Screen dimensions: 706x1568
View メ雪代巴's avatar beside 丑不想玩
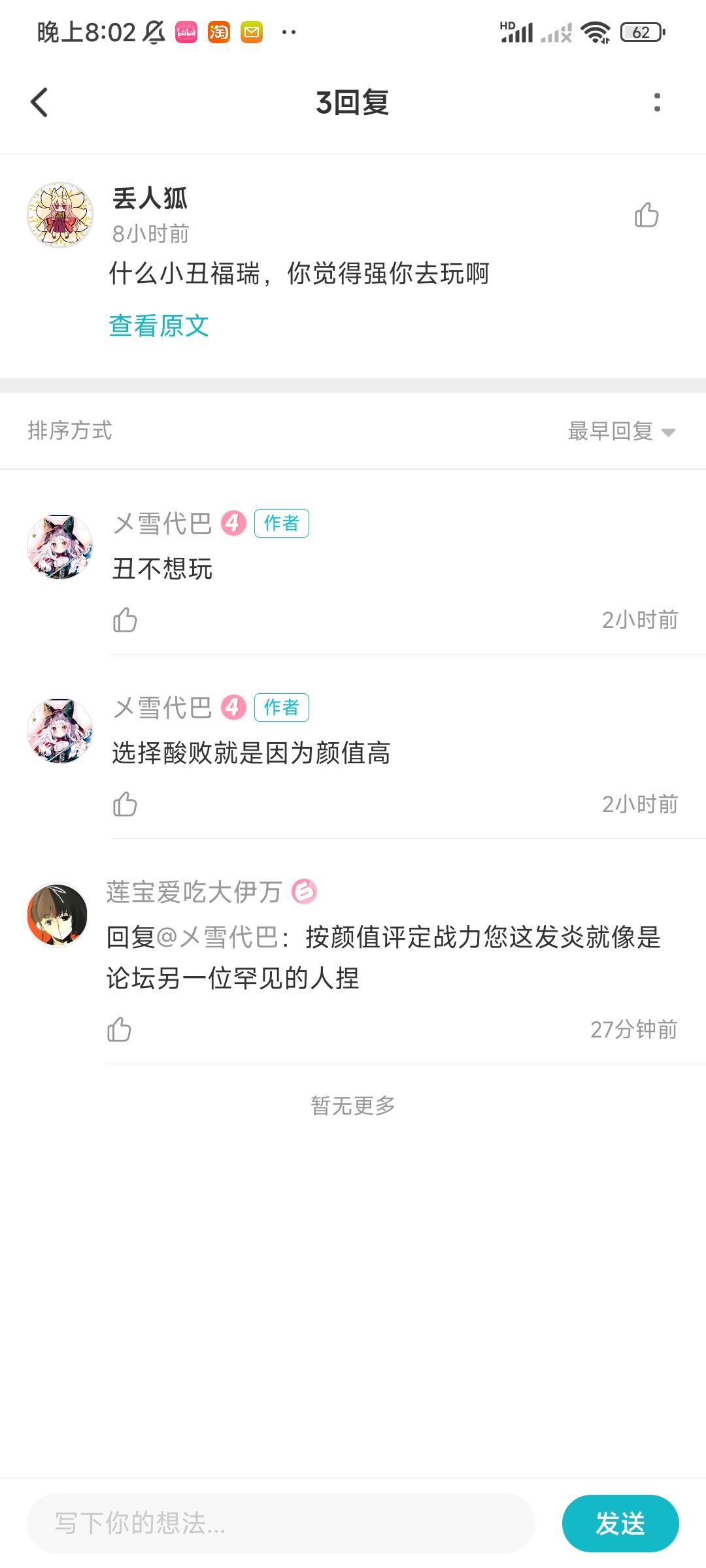click(x=60, y=547)
